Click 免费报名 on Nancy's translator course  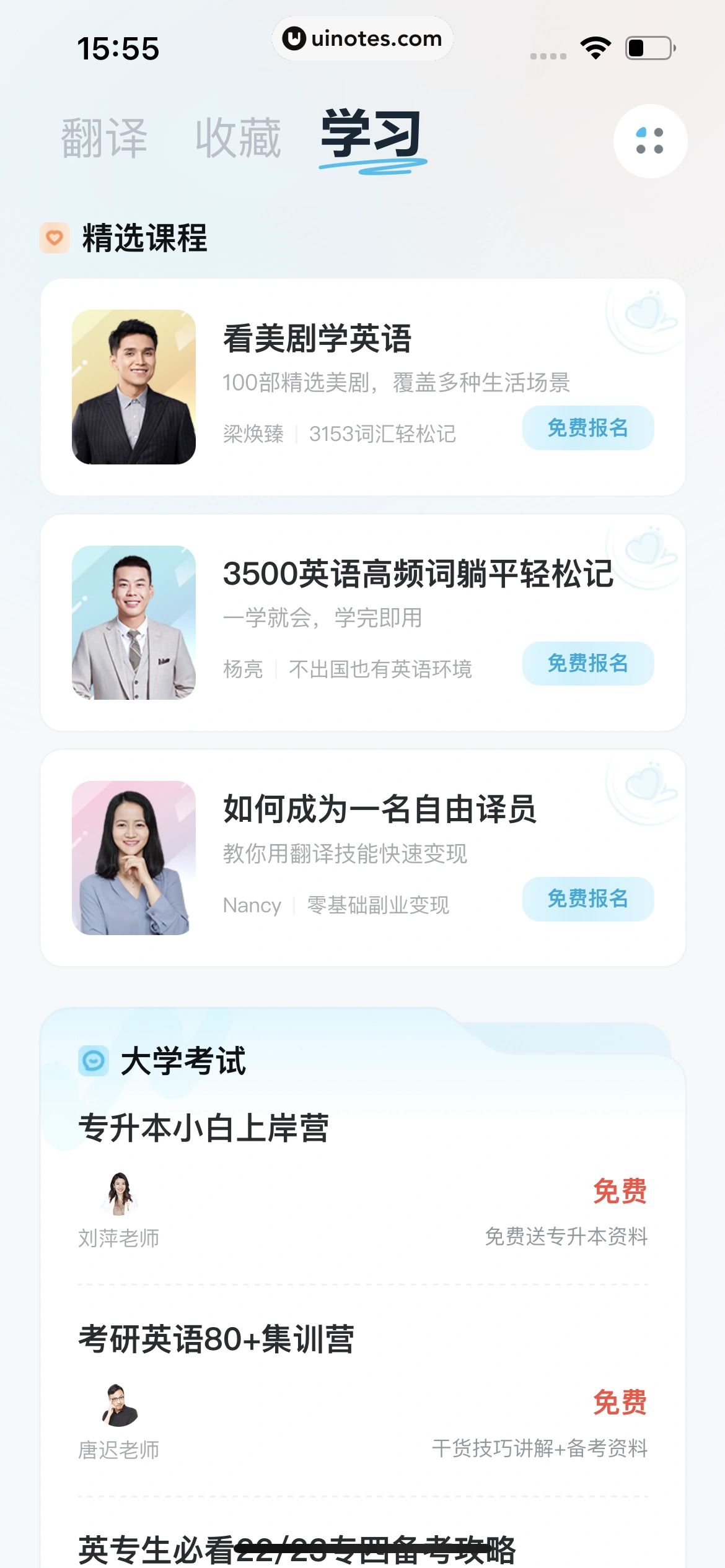click(587, 900)
